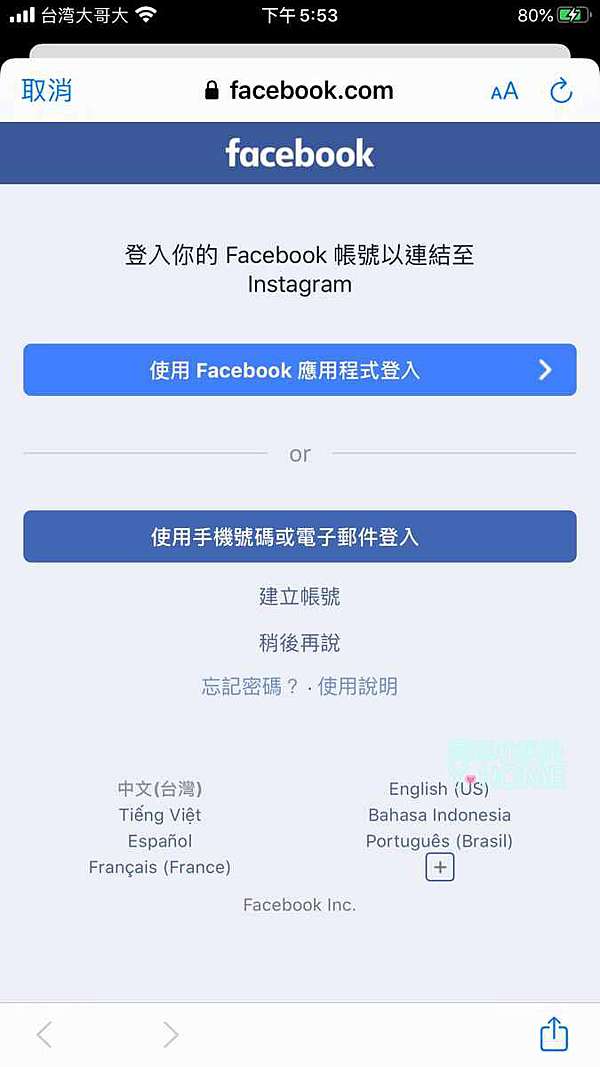Select Français (France) language
Image resolution: width=600 pixels, height=1067 pixels.
160,867
